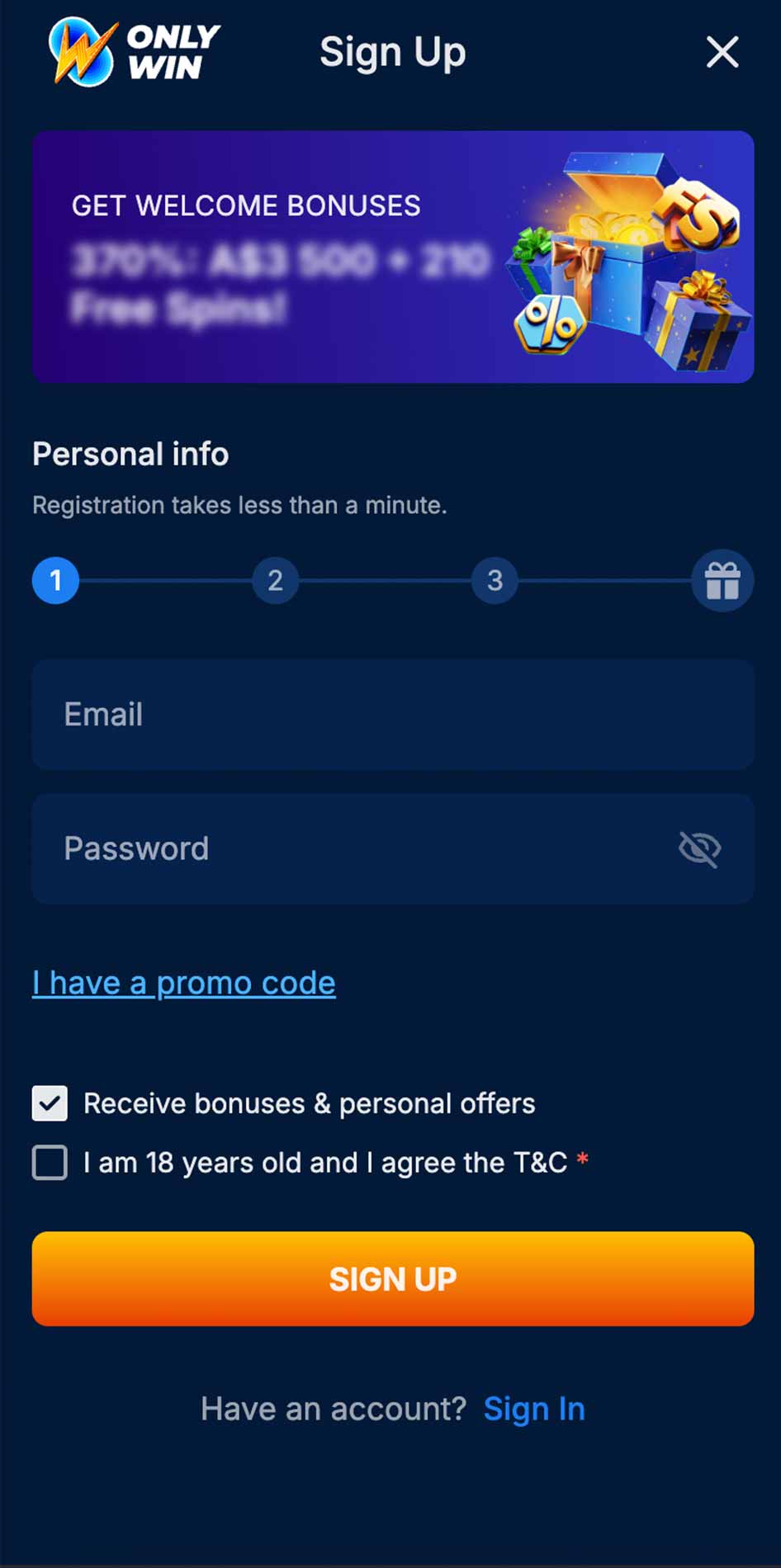The height and width of the screenshot is (1568, 781).
Task: Uncheck Receive bonuses & personal offers
Action: (x=50, y=1103)
